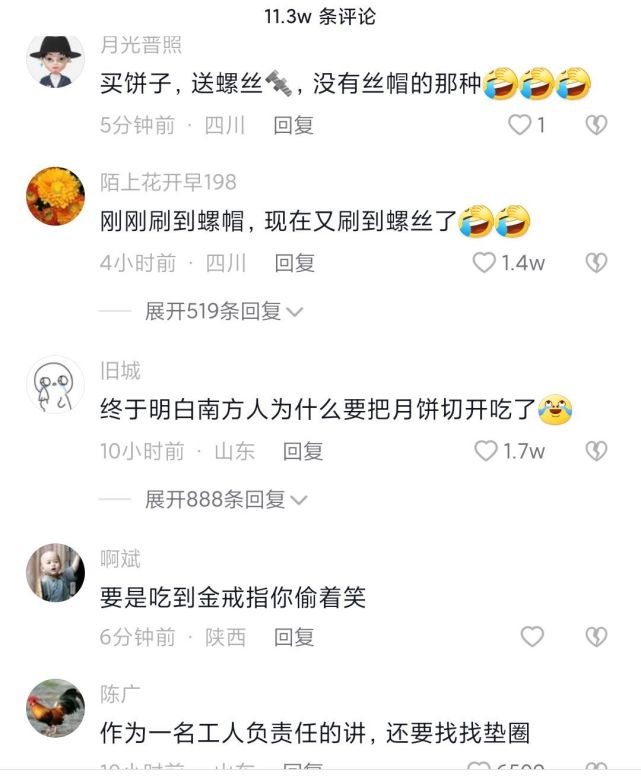Screen dimensions: 641x778
Task: Dislike the comment by 旧城
Action: click(596, 451)
